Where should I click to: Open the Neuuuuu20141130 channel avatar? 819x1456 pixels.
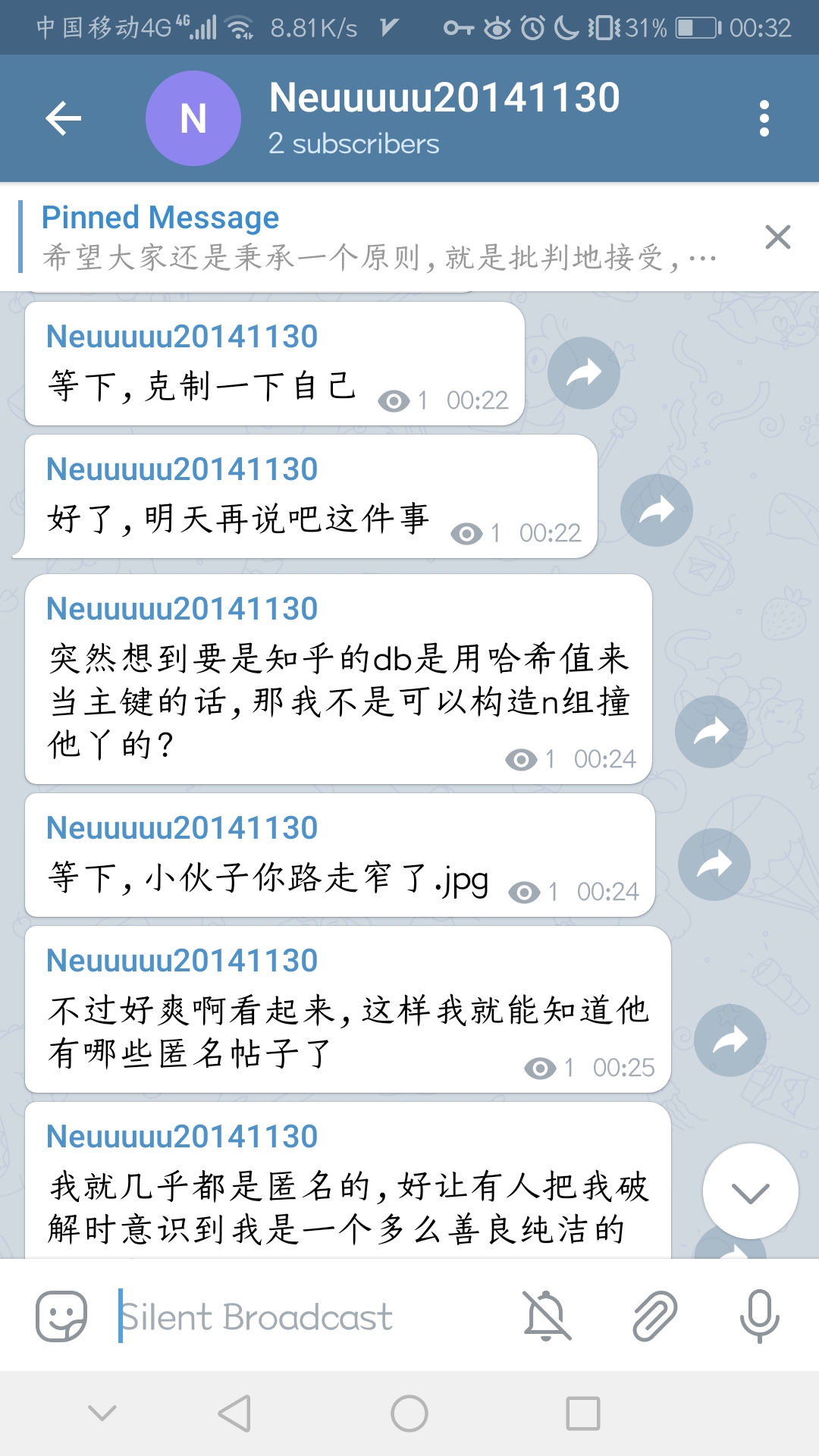click(193, 118)
